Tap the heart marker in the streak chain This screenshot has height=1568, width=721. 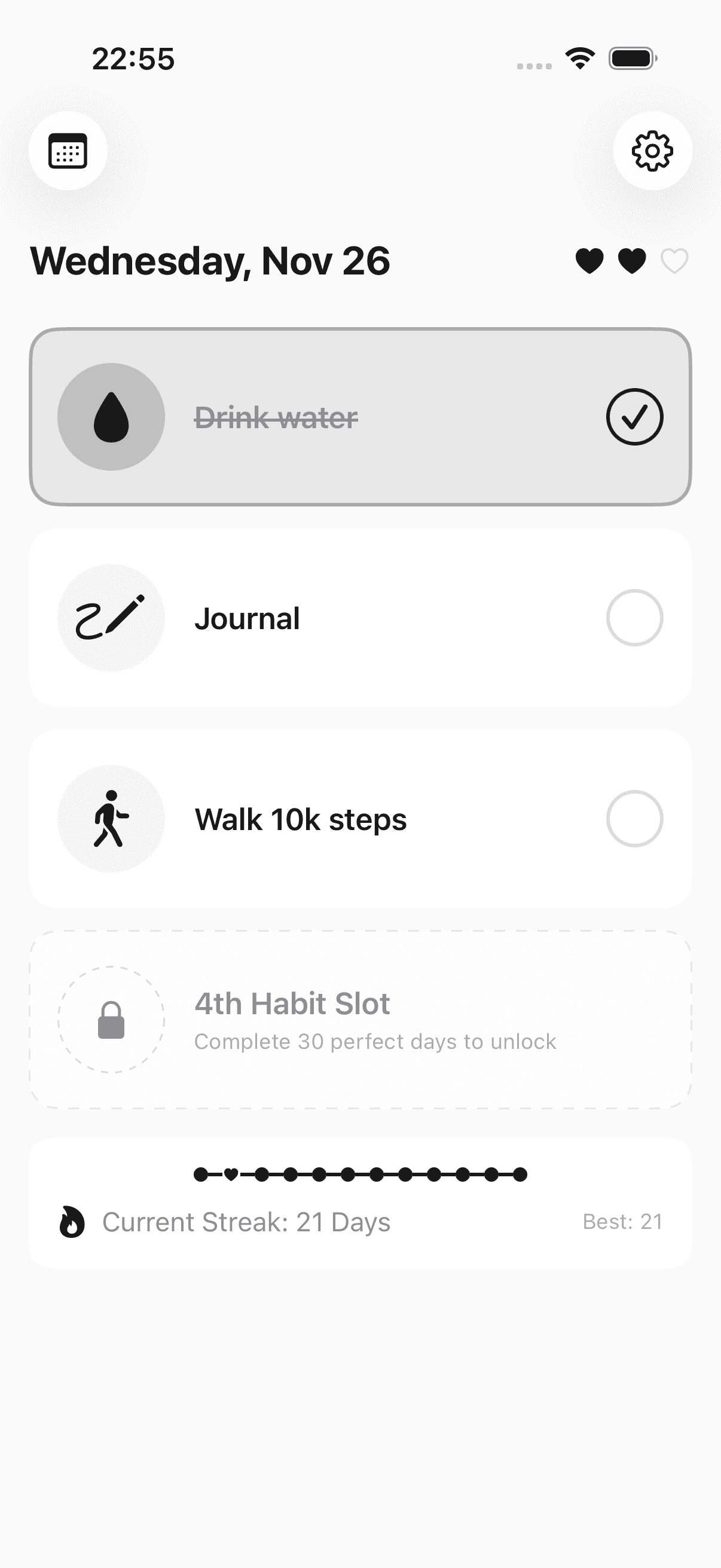232,1174
